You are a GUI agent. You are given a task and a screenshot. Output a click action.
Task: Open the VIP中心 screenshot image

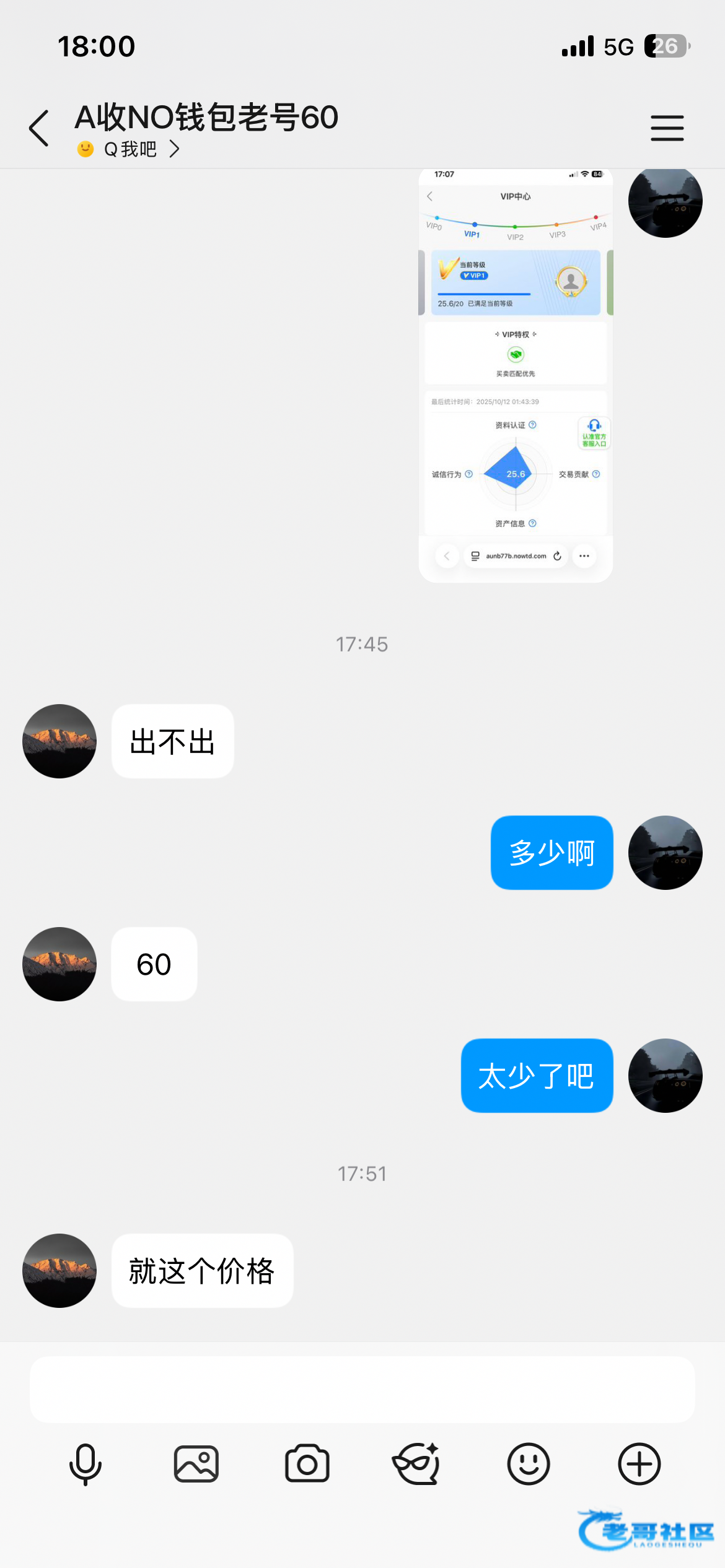click(515, 375)
